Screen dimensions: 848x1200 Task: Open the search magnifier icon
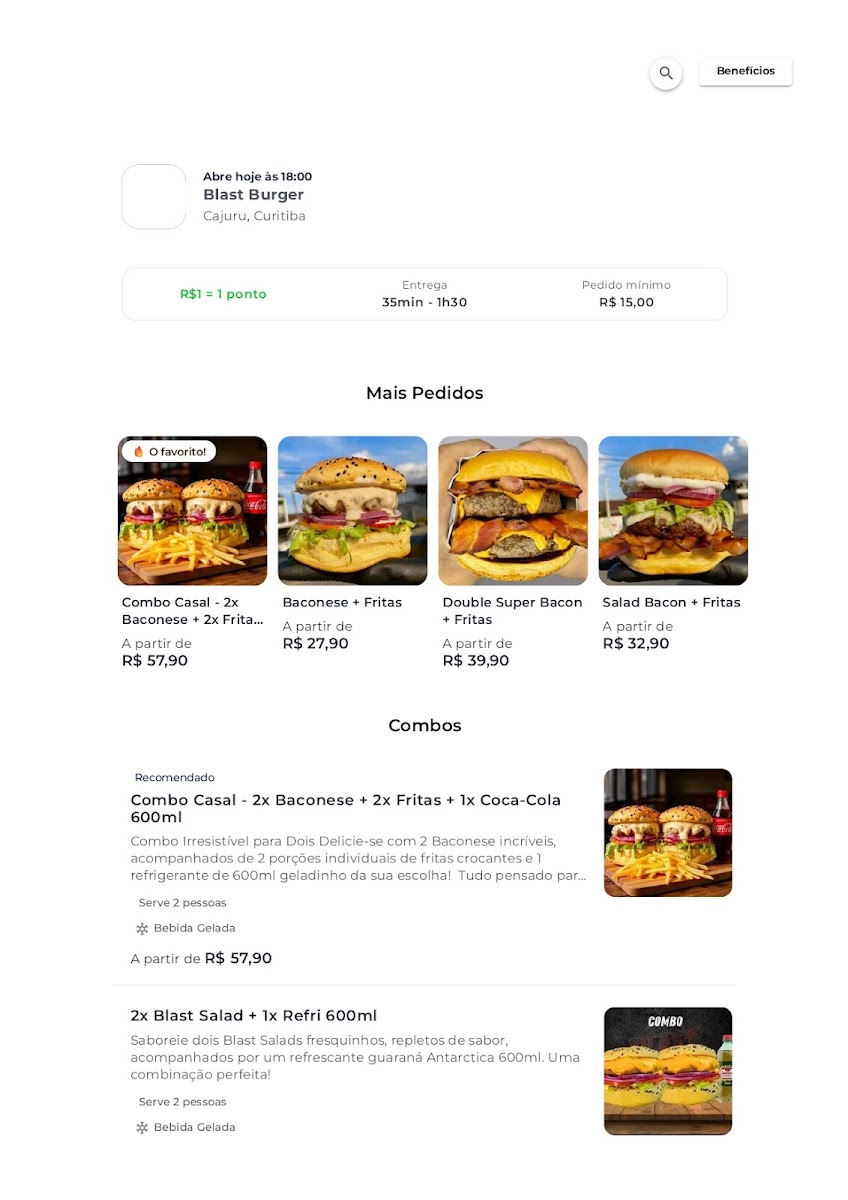[x=666, y=73]
